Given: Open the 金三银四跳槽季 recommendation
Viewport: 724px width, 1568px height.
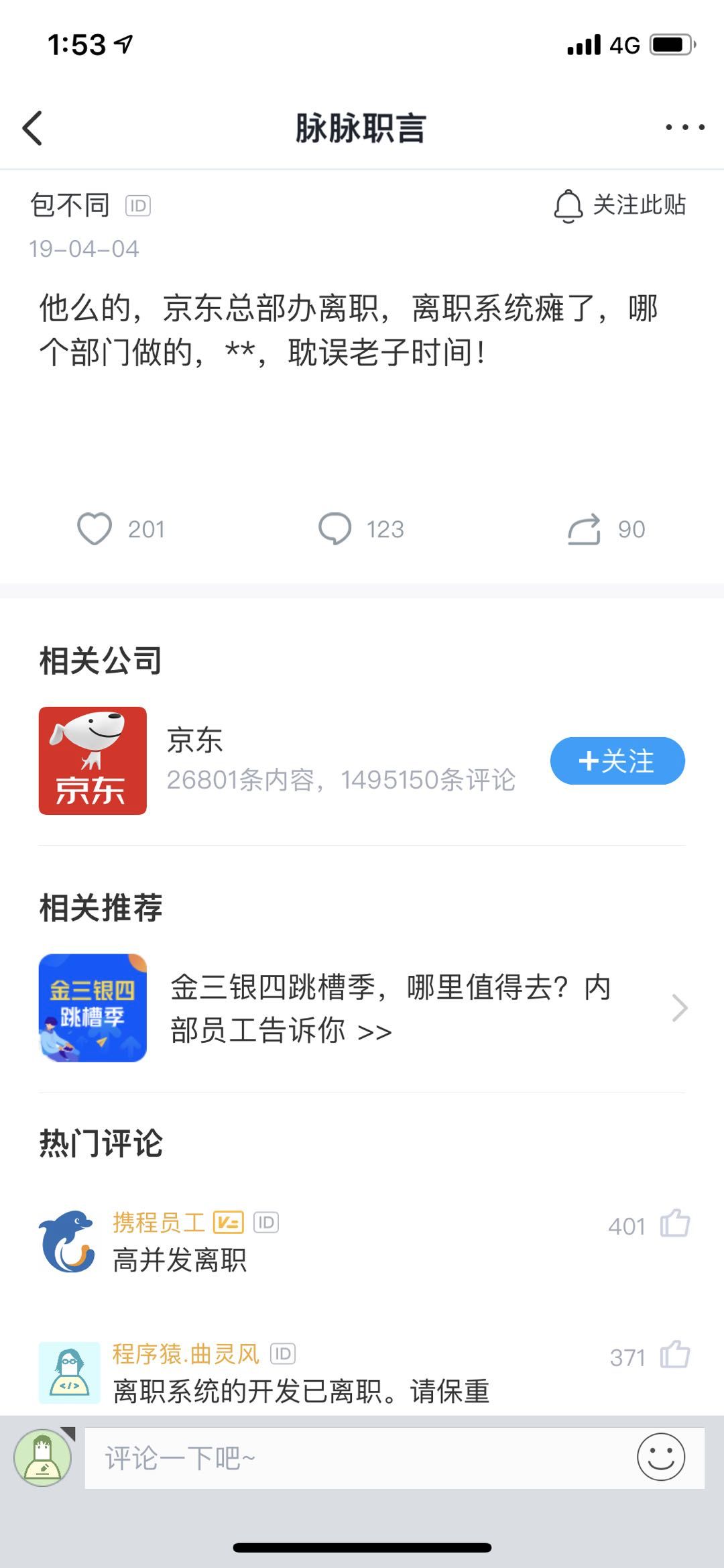Looking at the screenshot, I should (x=362, y=1008).
